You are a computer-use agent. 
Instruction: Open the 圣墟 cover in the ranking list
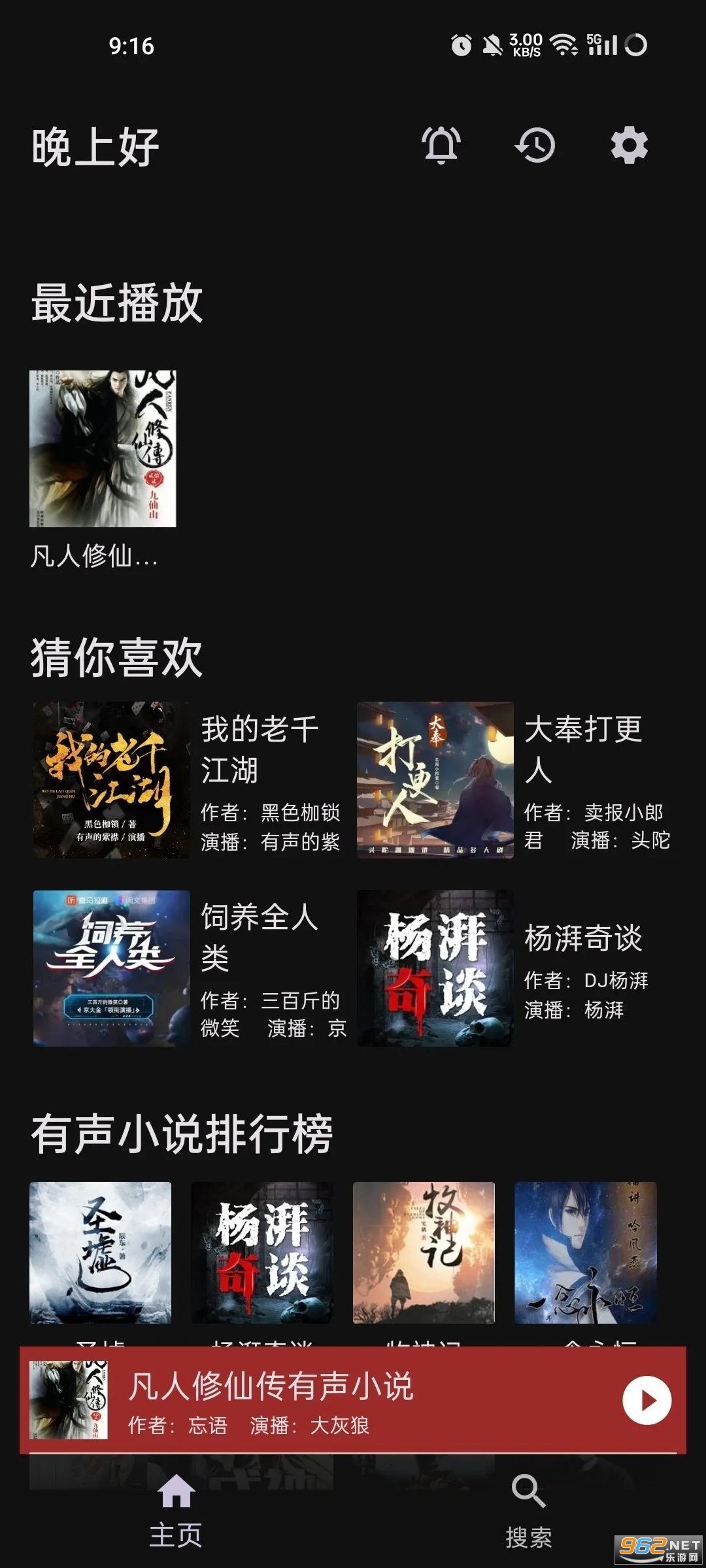click(x=101, y=1252)
